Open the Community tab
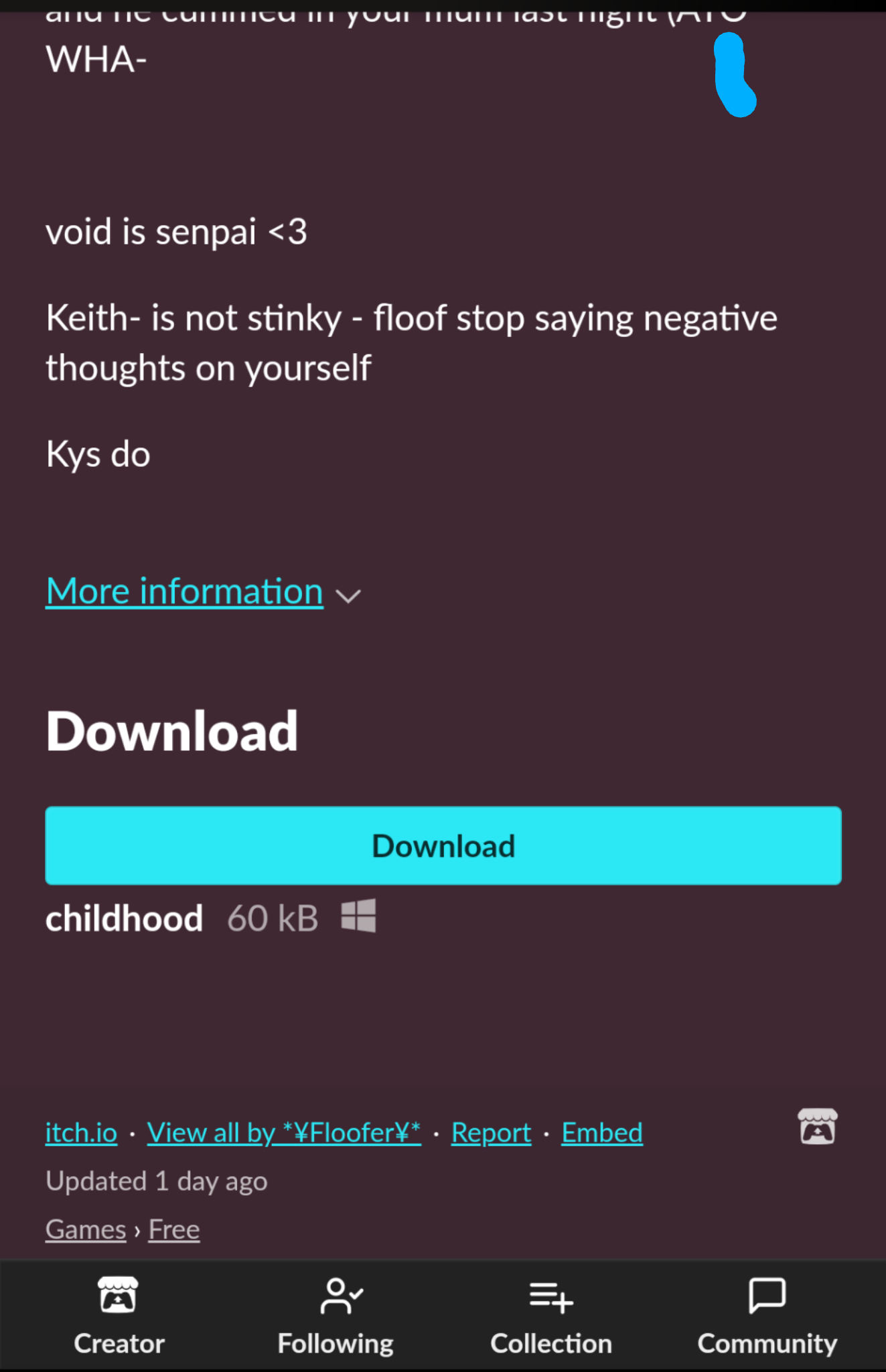This screenshot has width=886, height=1372. pos(767,1316)
